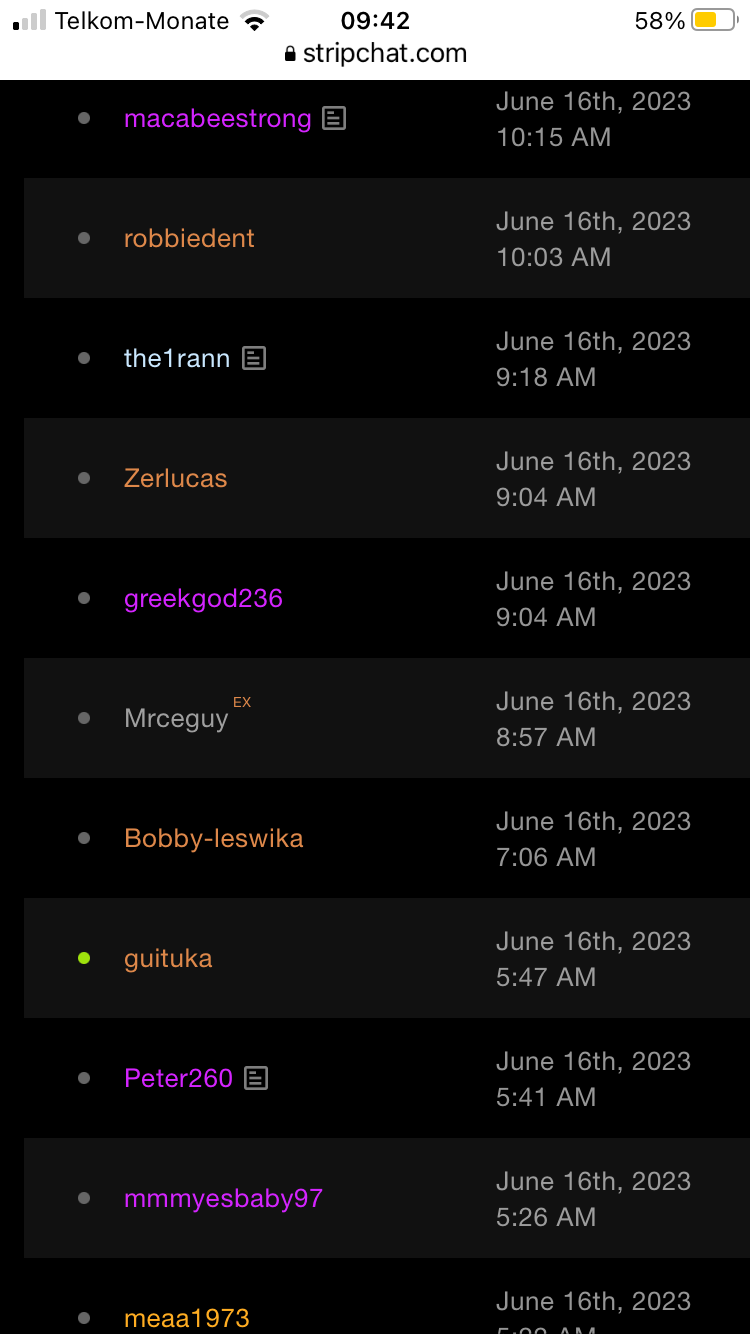
Task: Open the note icon next to the1rann
Action: tap(255, 359)
